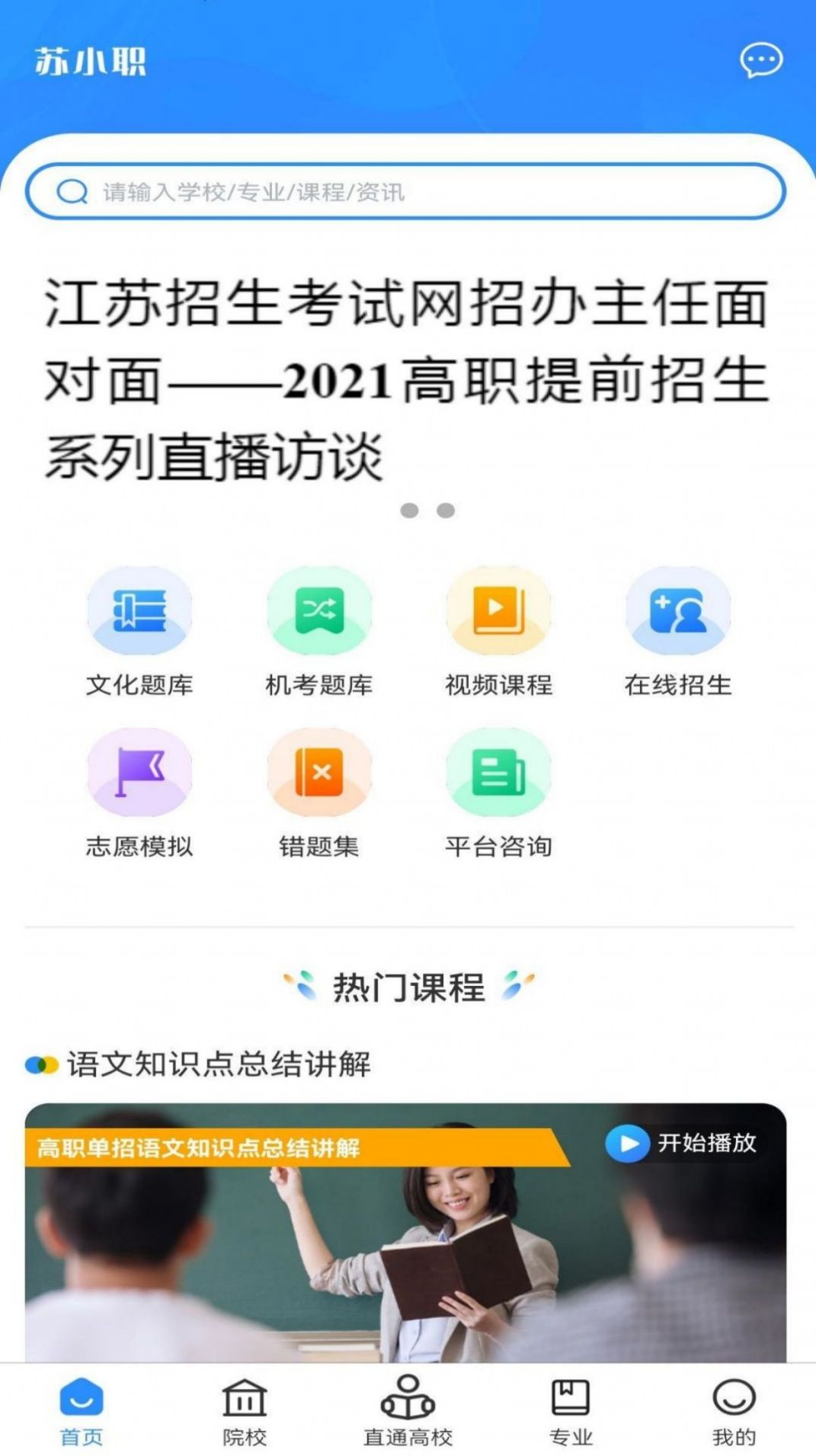Select the 机考题库 computer exam icon
816x1456 pixels.
(318, 611)
